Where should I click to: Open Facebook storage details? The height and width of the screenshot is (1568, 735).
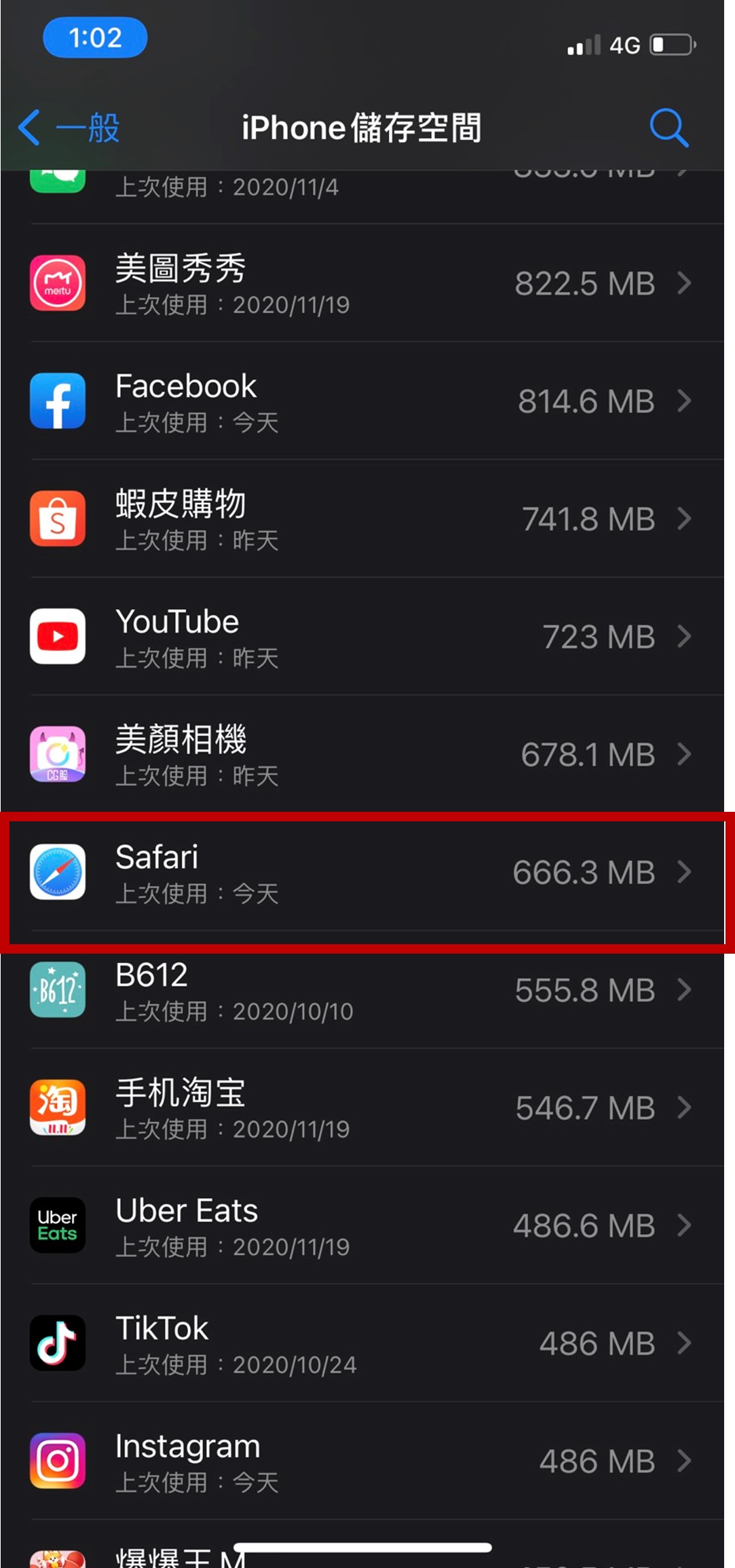pos(366,401)
